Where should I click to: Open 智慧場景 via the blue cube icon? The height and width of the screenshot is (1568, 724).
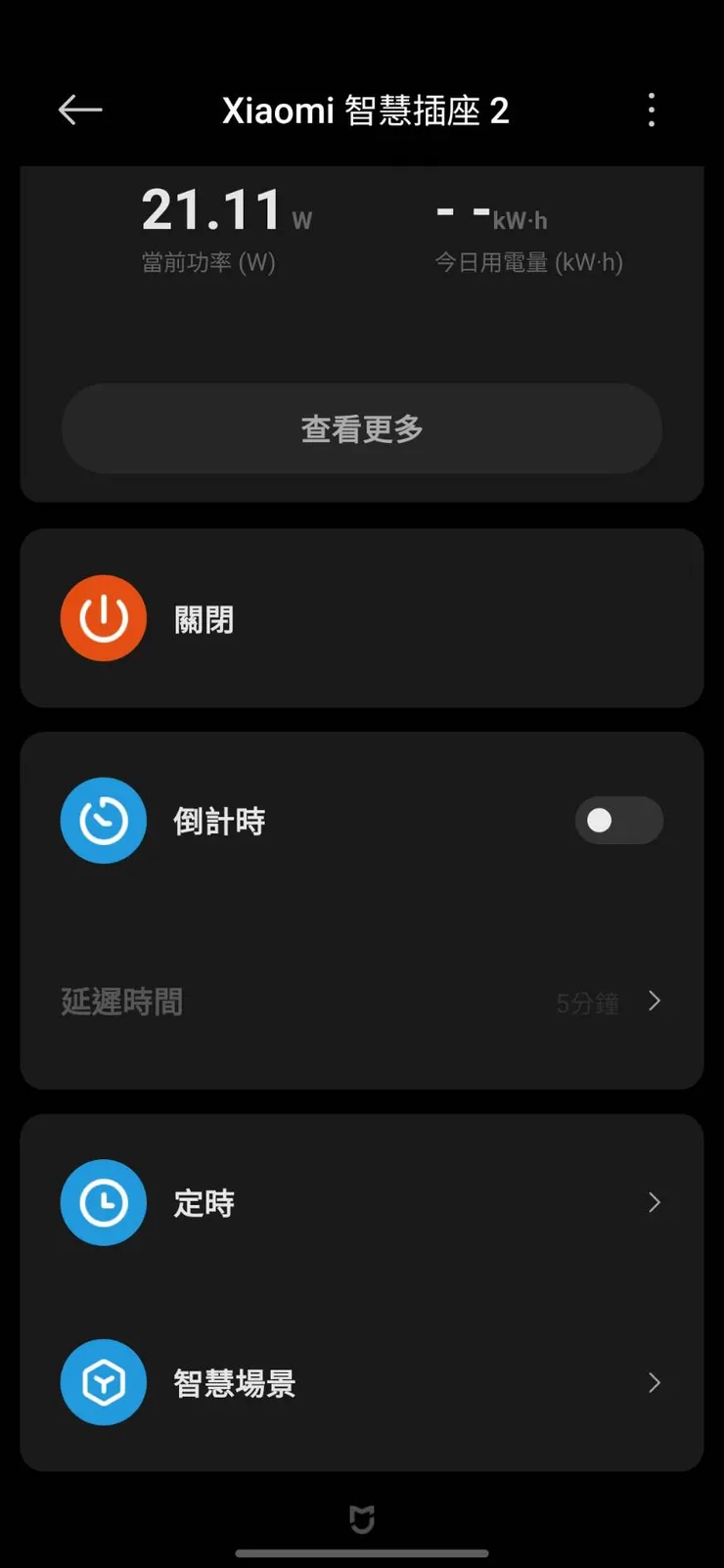click(x=103, y=1382)
